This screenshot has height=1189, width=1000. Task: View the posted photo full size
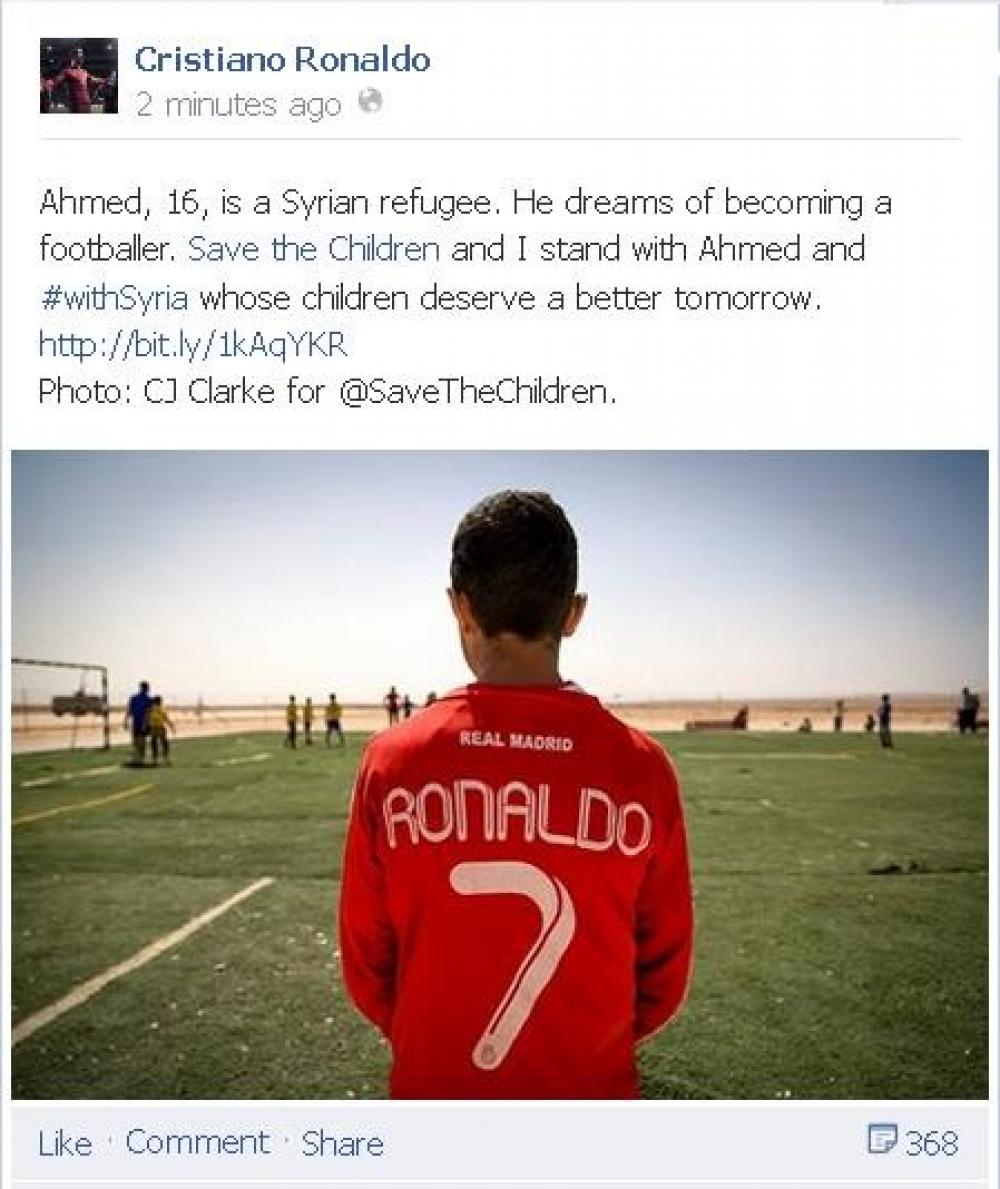pyautogui.click(x=499, y=775)
